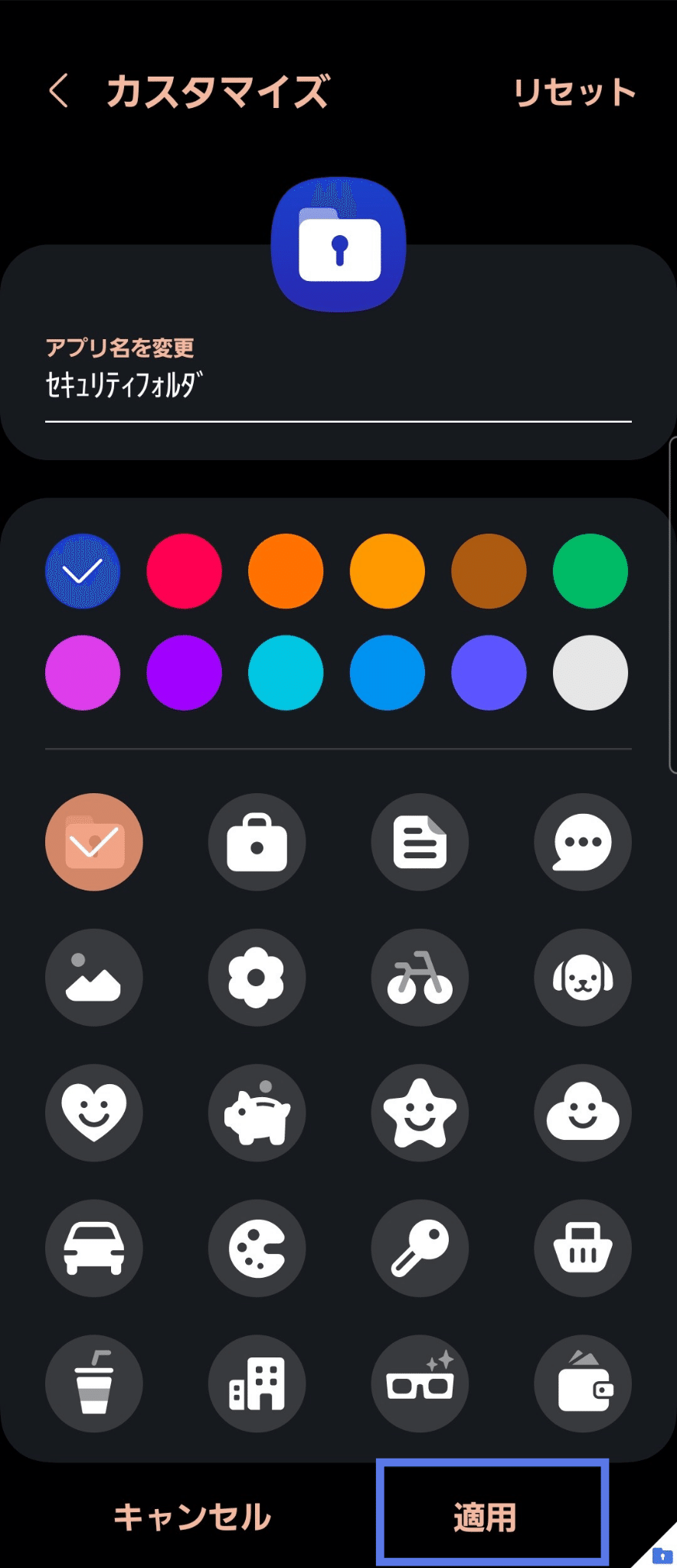Pick the pink-magenta color swatch
677x1568 pixels.
point(83,672)
